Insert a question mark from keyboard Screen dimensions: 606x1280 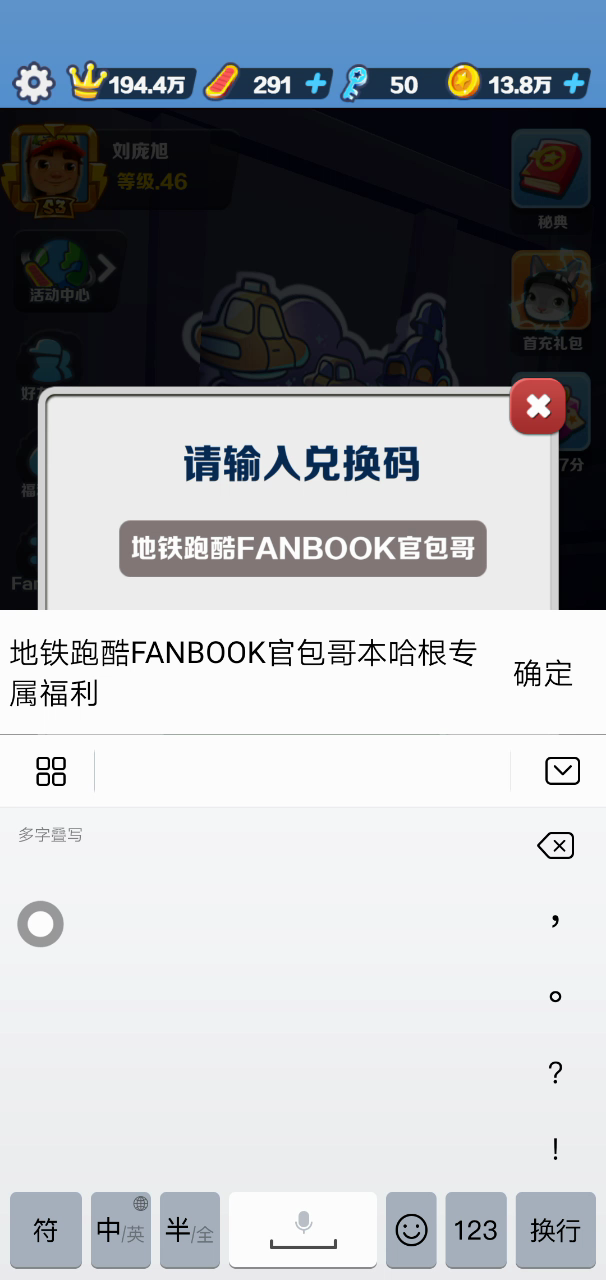point(555,1073)
